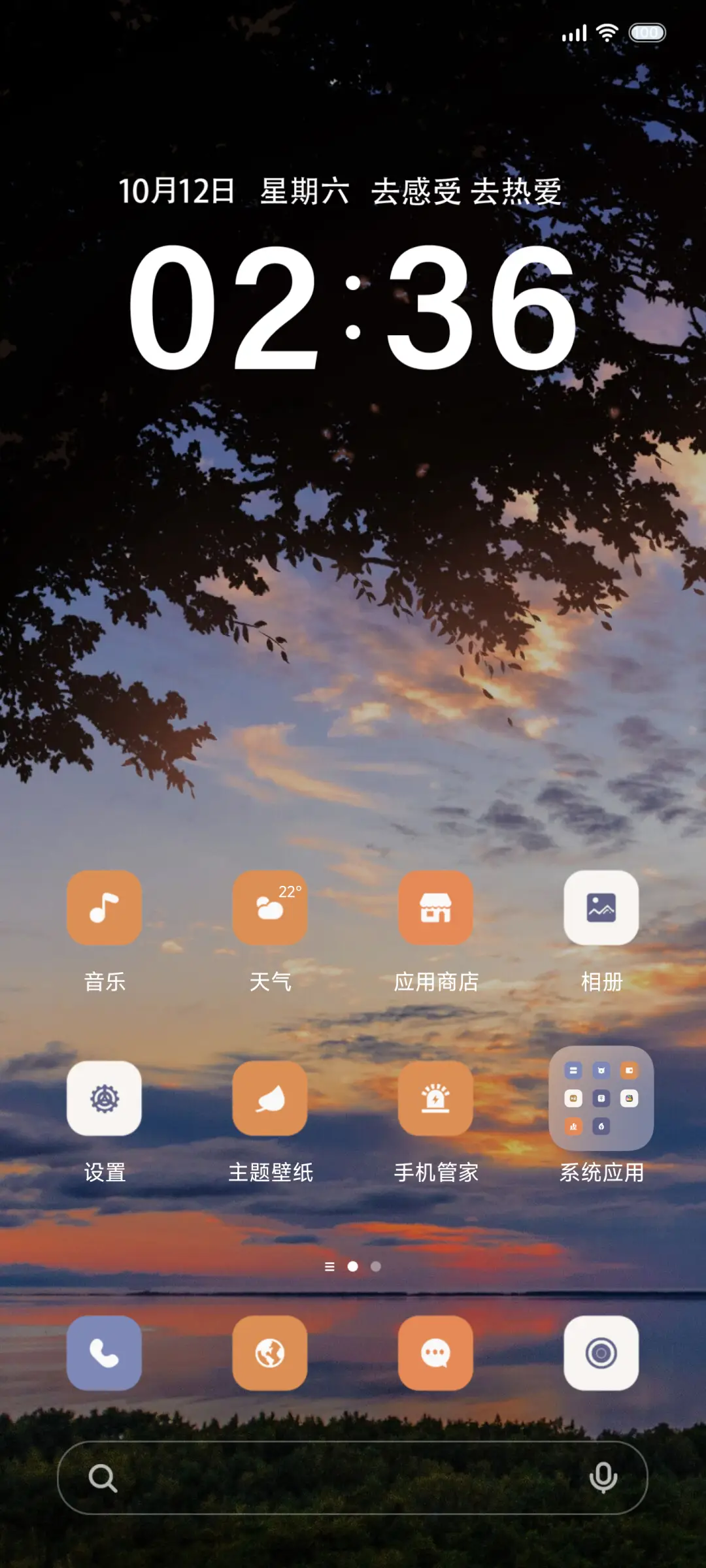Launch the Camera from the dock
This screenshot has height=1568, width=706.
601,1353
